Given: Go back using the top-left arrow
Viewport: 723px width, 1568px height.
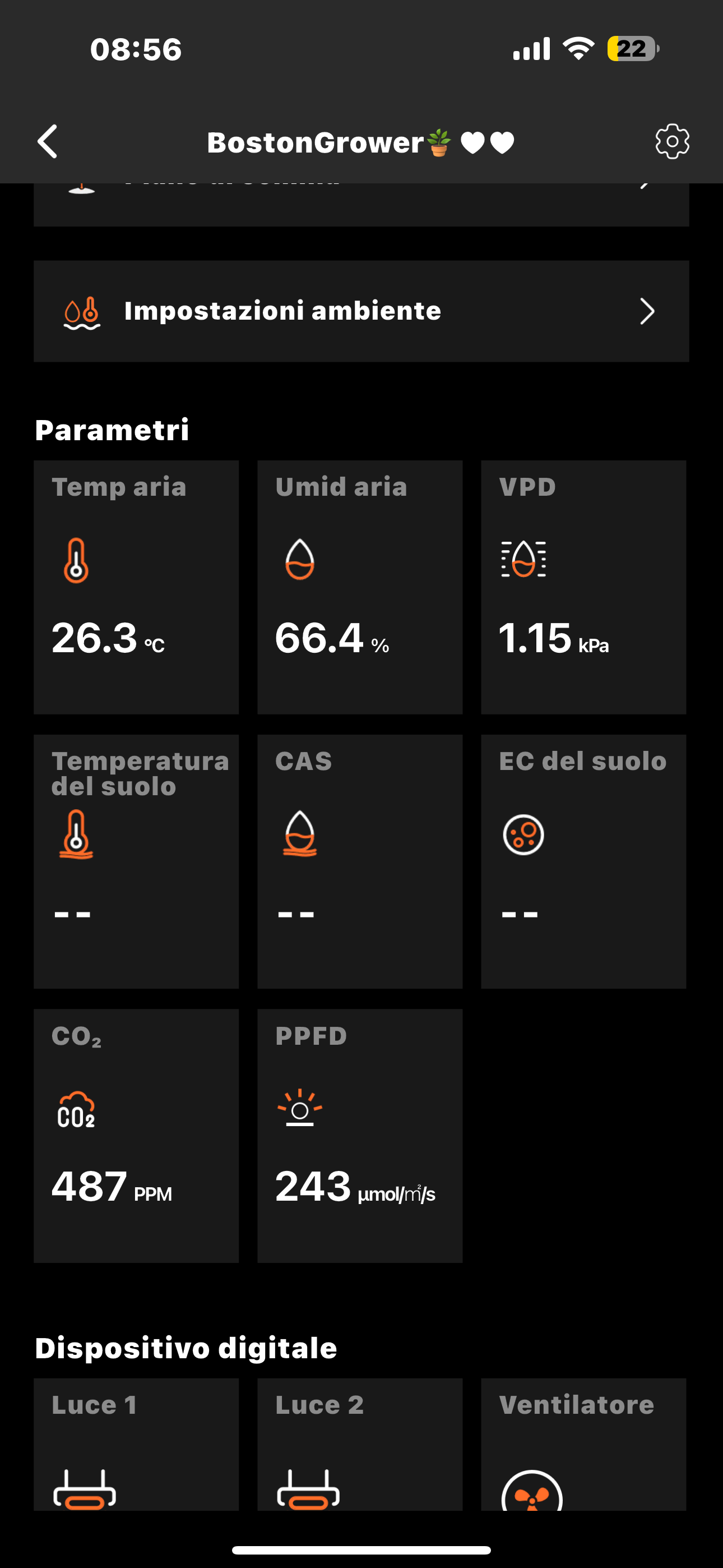Looking at the screenshot, I should tap(48, 142).
